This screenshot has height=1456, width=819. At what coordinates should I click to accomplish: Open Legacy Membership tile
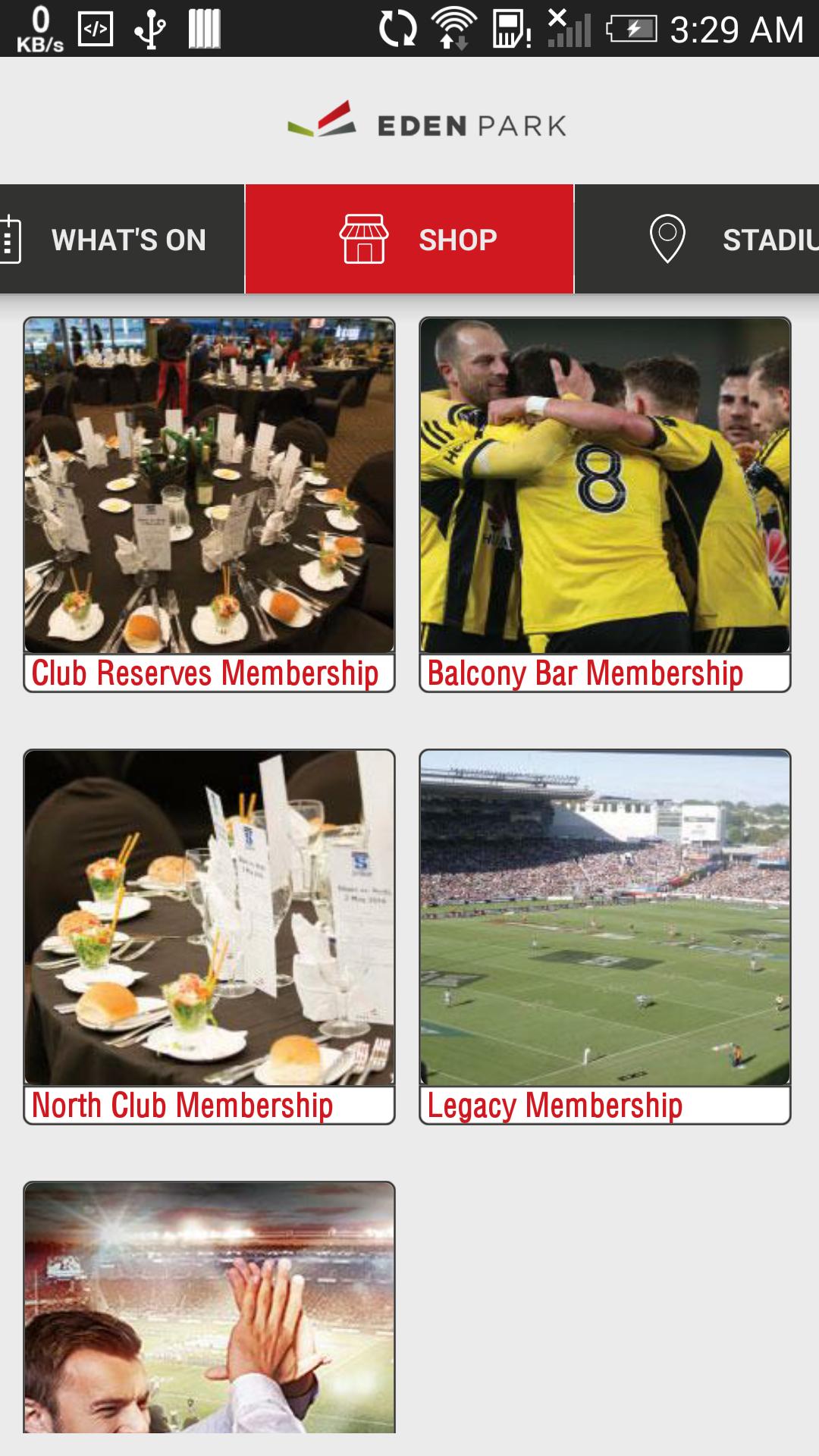pos(604,937)
